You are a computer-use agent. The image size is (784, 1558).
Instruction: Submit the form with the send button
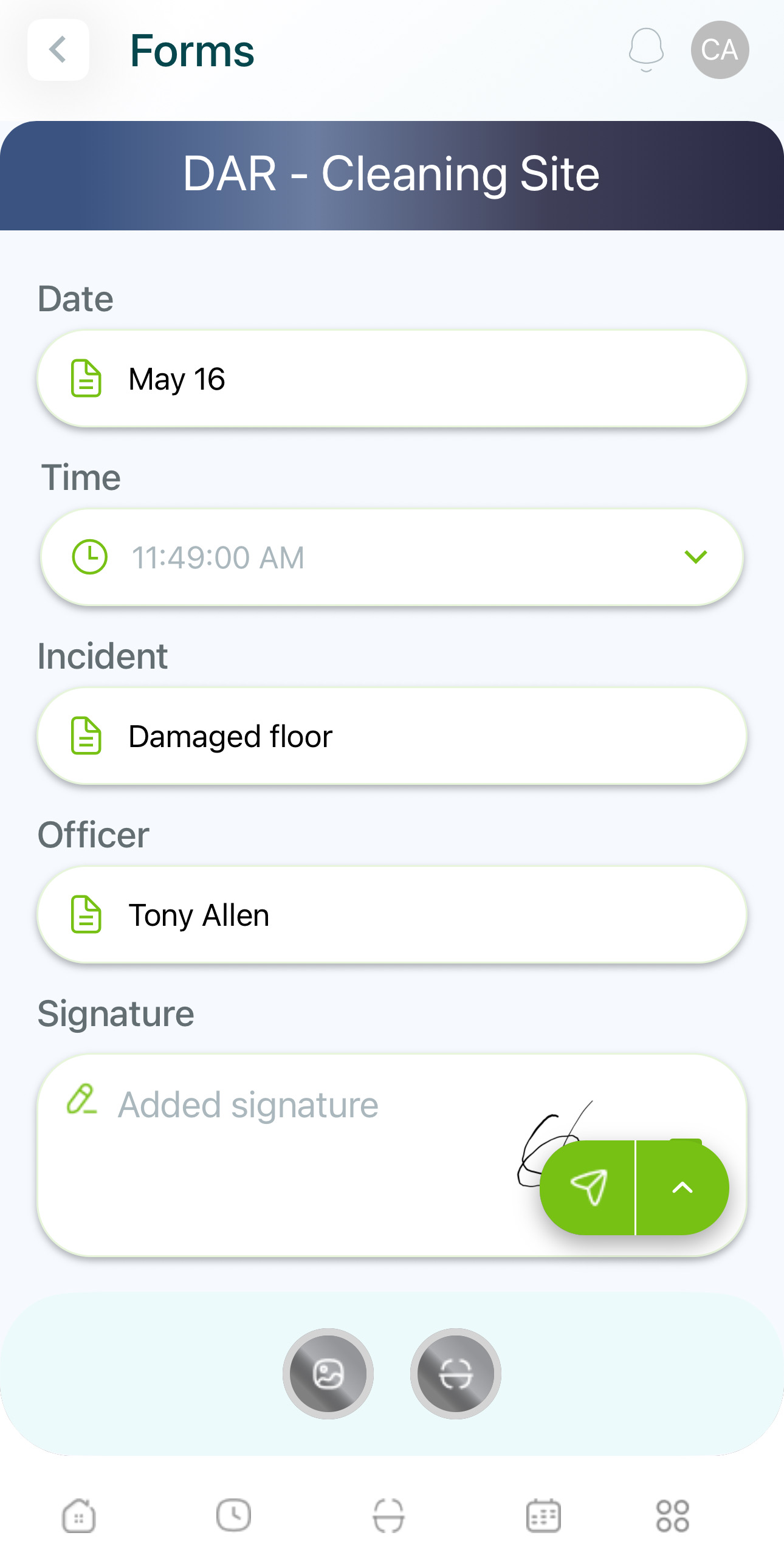(588, 1187)
